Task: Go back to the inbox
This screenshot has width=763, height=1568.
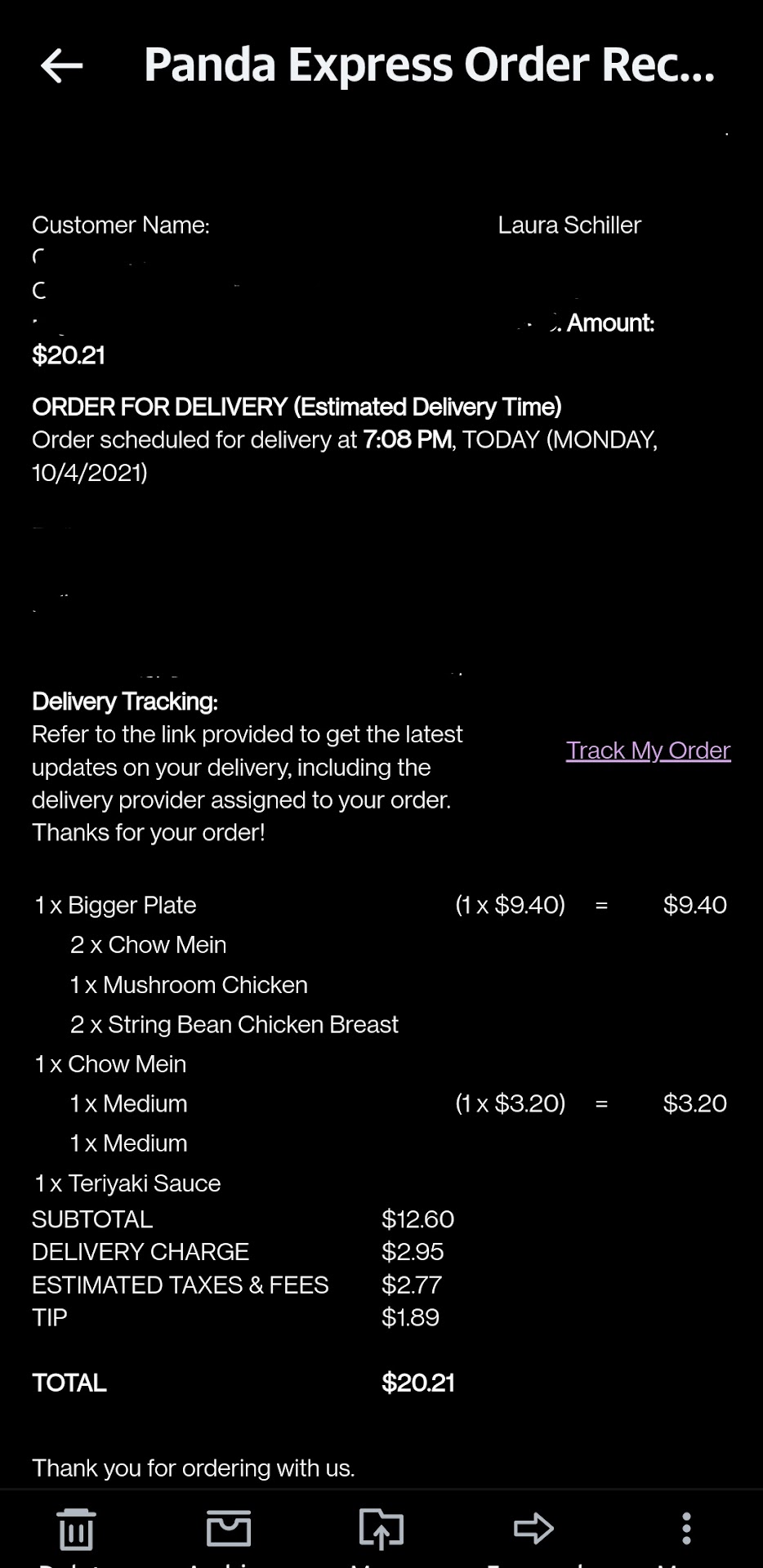Action: click(x=61, y=65)
